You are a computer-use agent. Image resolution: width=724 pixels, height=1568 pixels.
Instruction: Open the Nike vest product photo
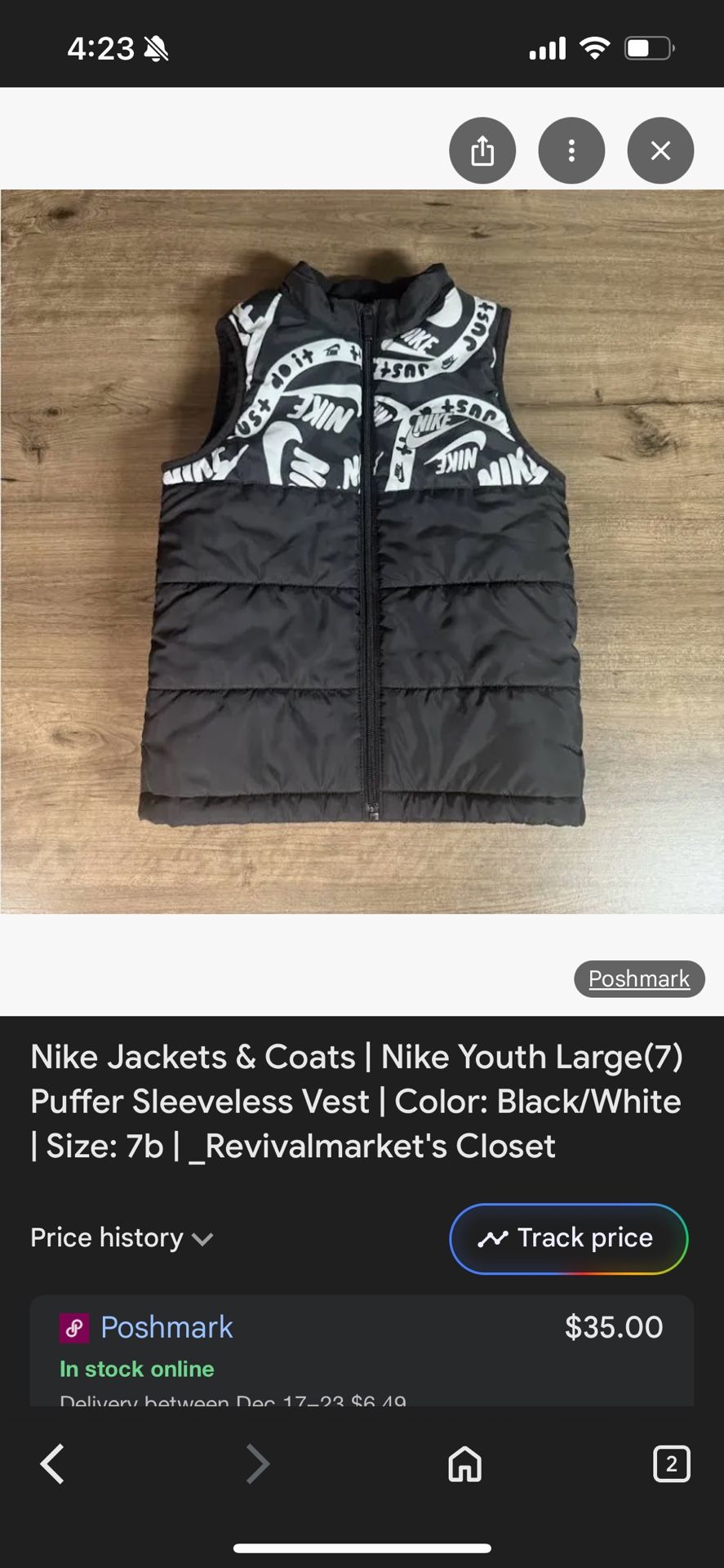[362, 551]
